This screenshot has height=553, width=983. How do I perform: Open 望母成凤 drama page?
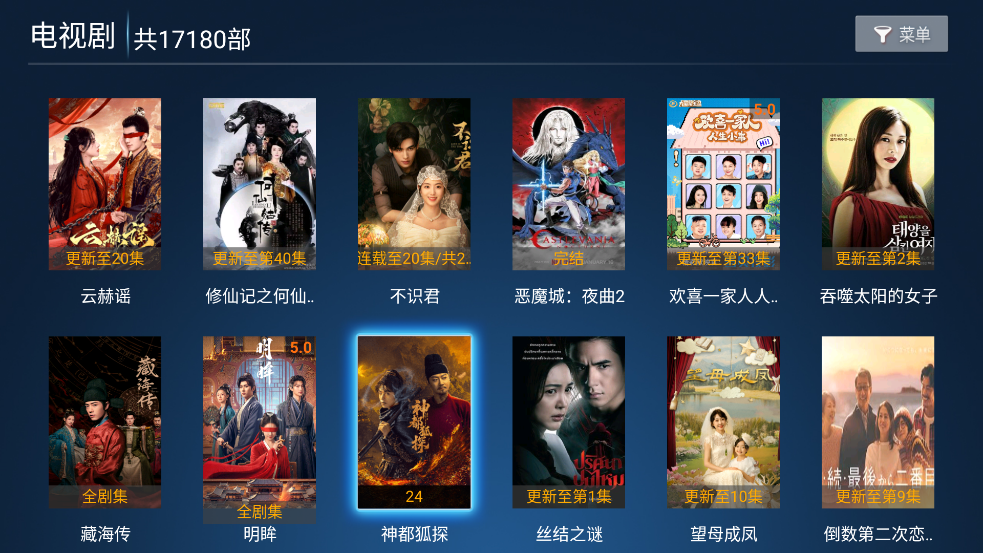pos(723,422)
